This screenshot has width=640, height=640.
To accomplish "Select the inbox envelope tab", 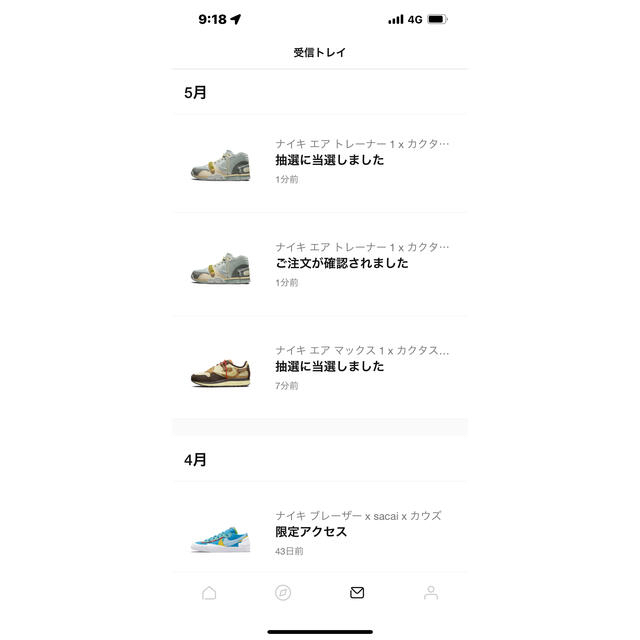I will click(357, 593).
